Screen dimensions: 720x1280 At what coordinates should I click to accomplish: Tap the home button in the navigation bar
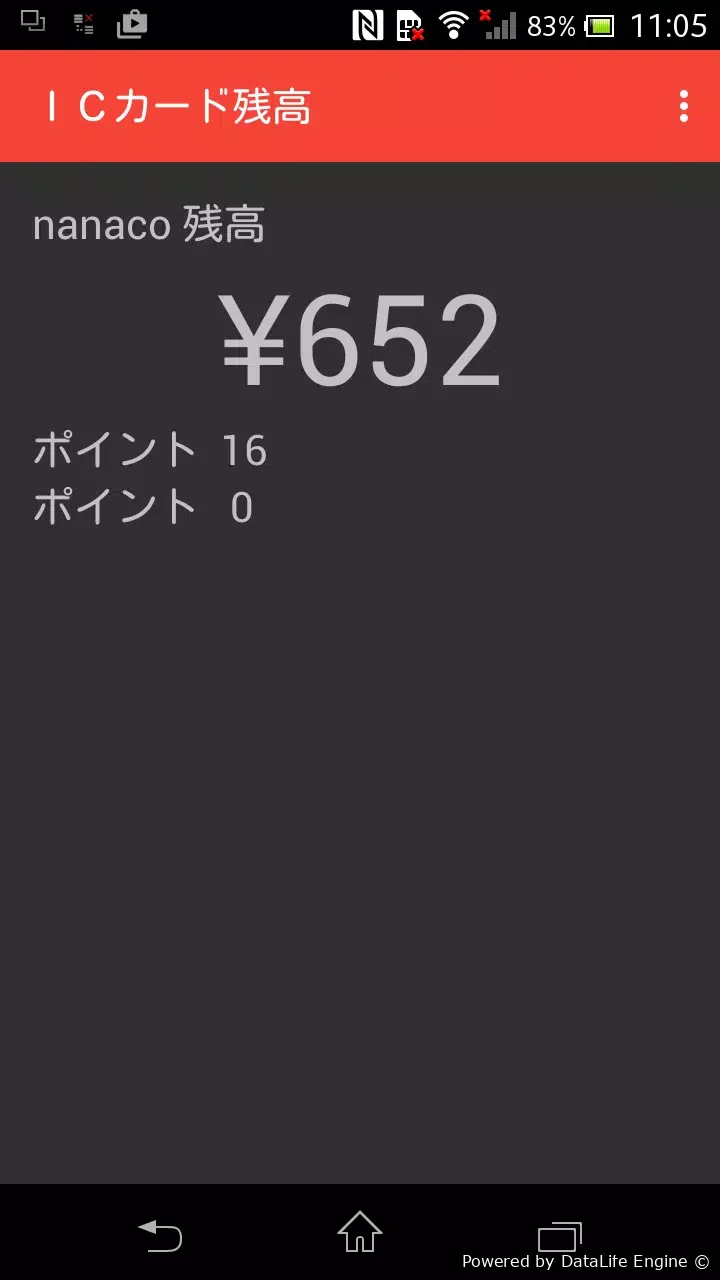[360, 1232]
